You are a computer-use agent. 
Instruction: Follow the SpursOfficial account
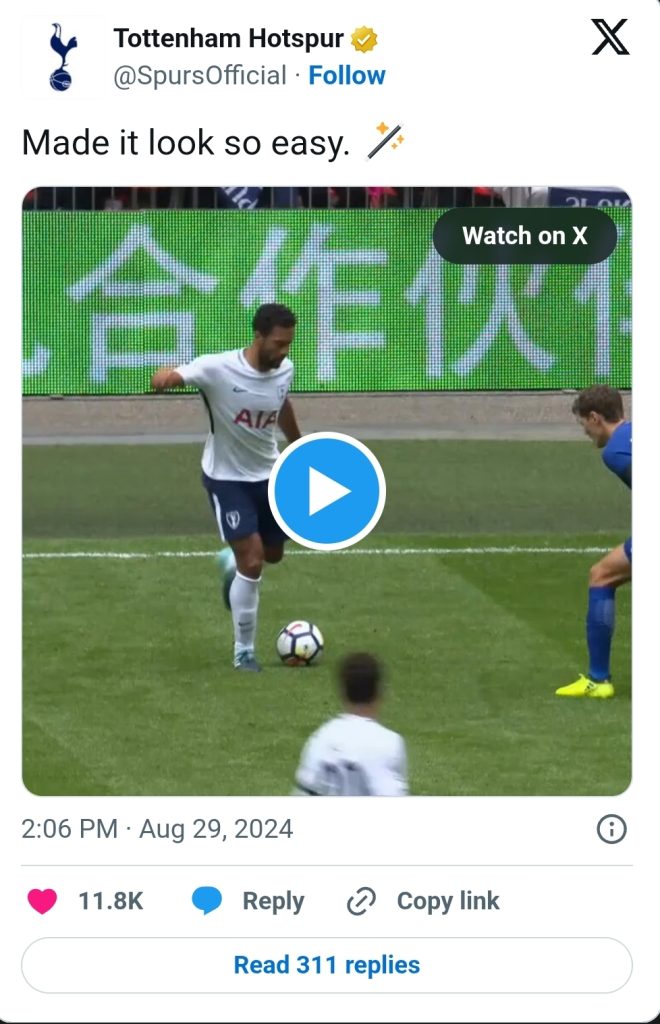click(347, 76)
